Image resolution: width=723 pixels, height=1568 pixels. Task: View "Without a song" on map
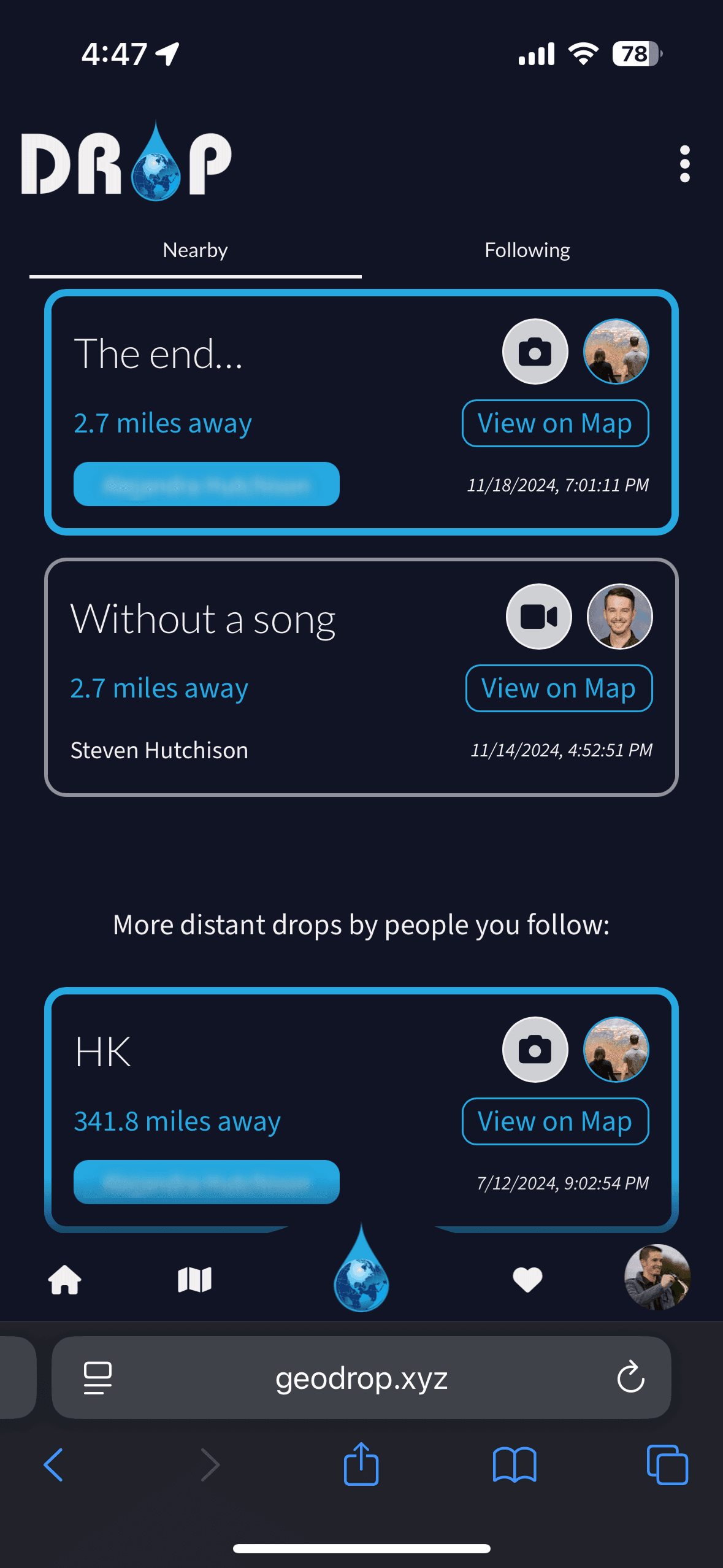pyautogui.click(x=559, y=688)
